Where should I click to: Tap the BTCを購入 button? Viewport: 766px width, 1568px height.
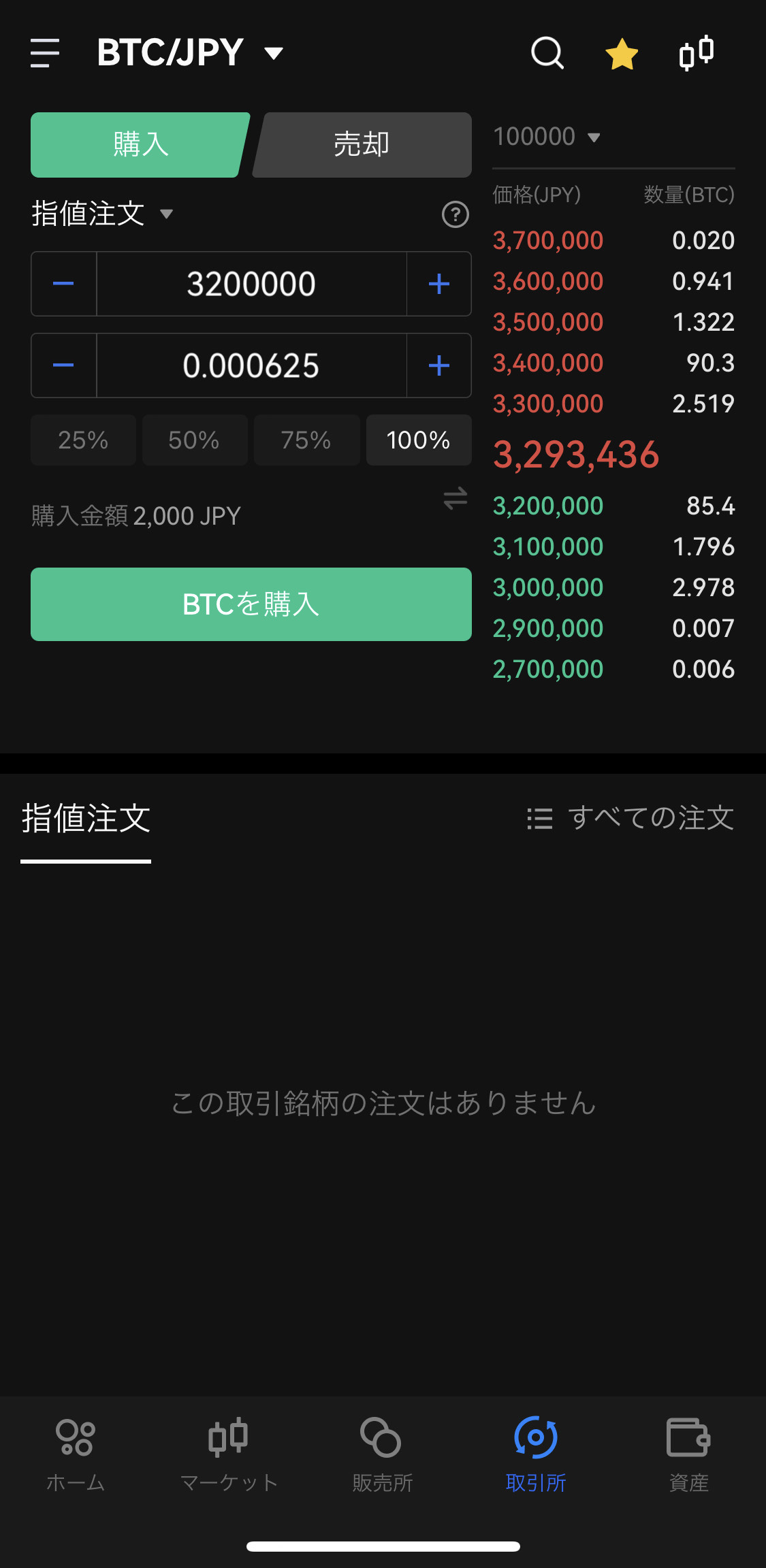point(251,604)
